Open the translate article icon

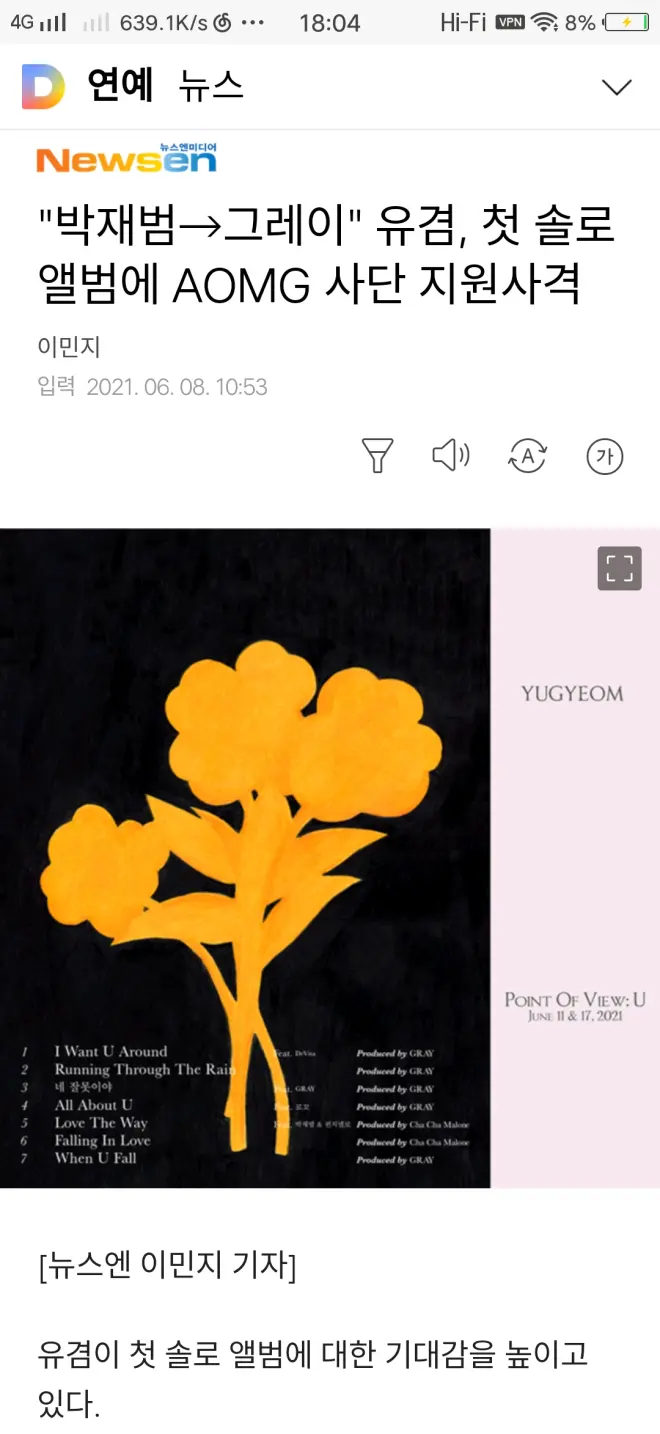[528, 456]
